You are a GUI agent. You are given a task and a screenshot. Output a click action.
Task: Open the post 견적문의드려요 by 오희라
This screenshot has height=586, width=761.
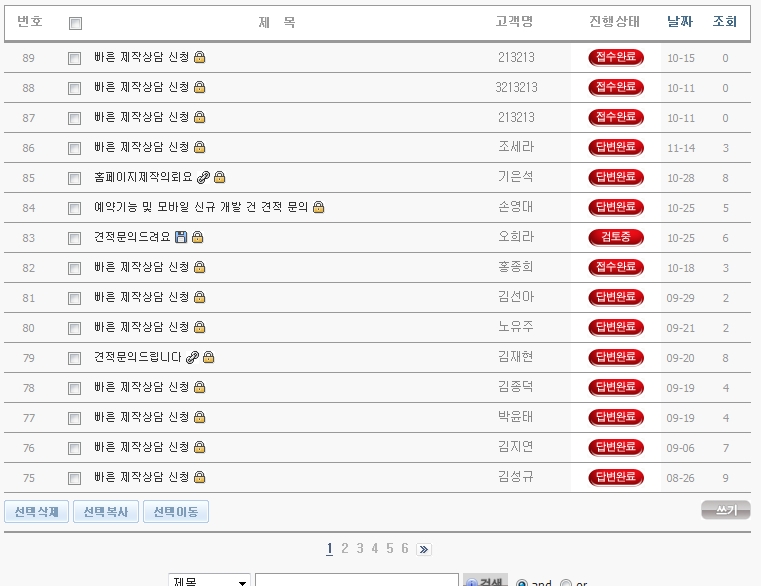132,237
